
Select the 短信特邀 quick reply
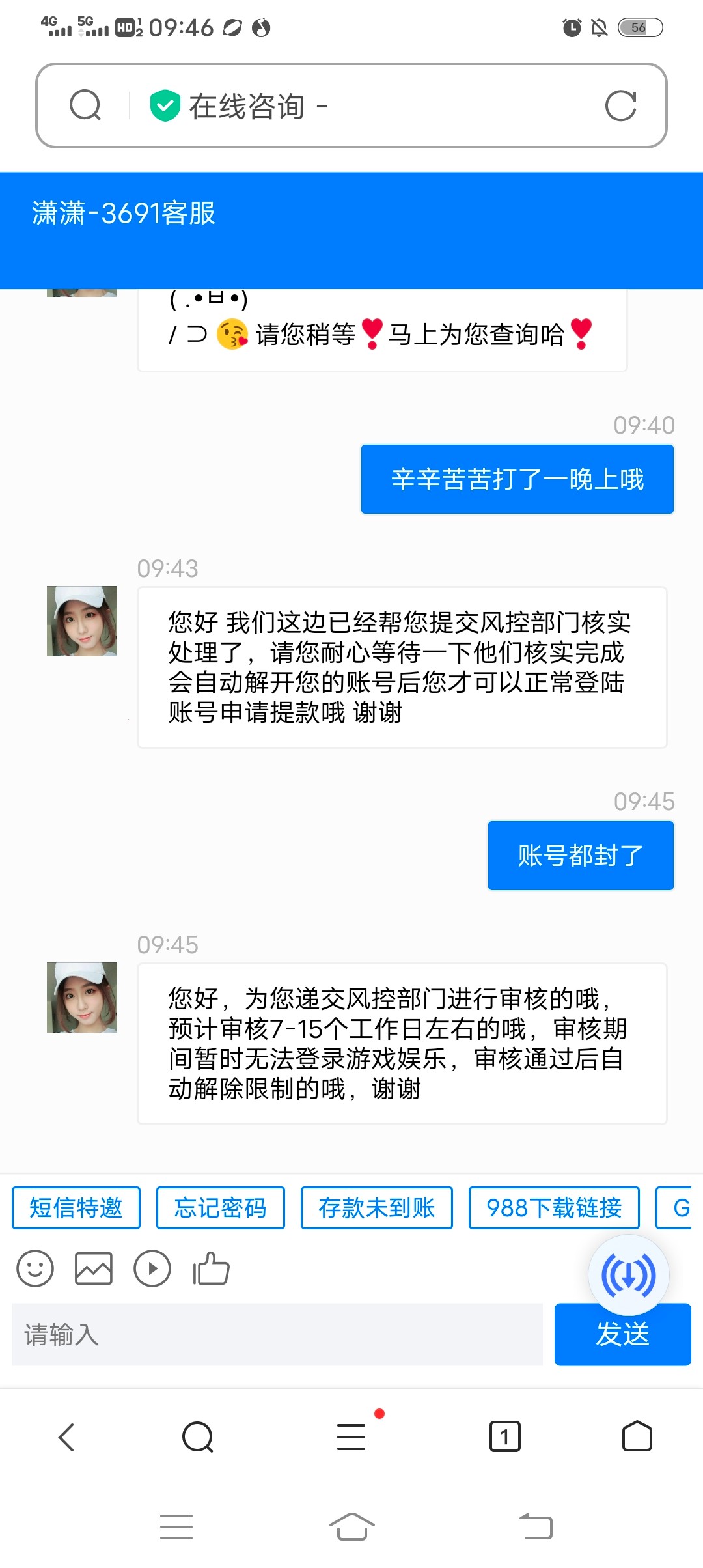pos(76,1208)
